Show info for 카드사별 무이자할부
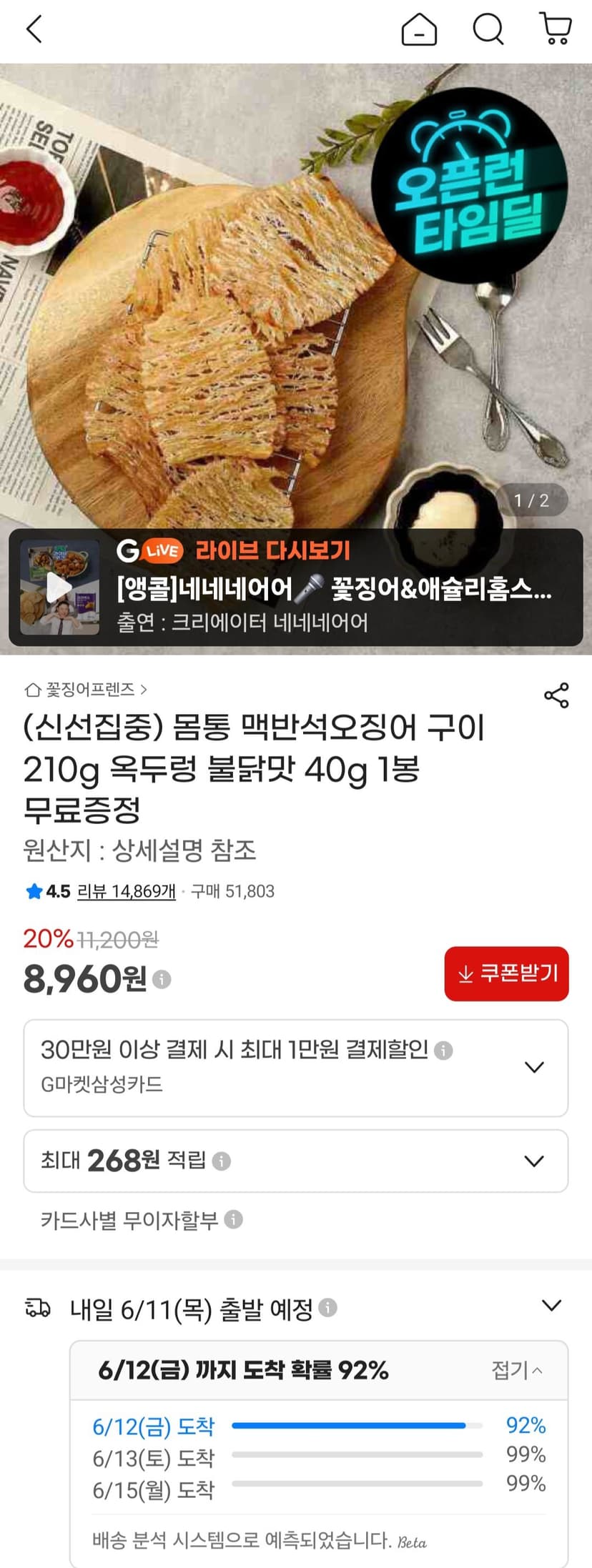Screen dimensions: 592x1568 pos(234,1219)
